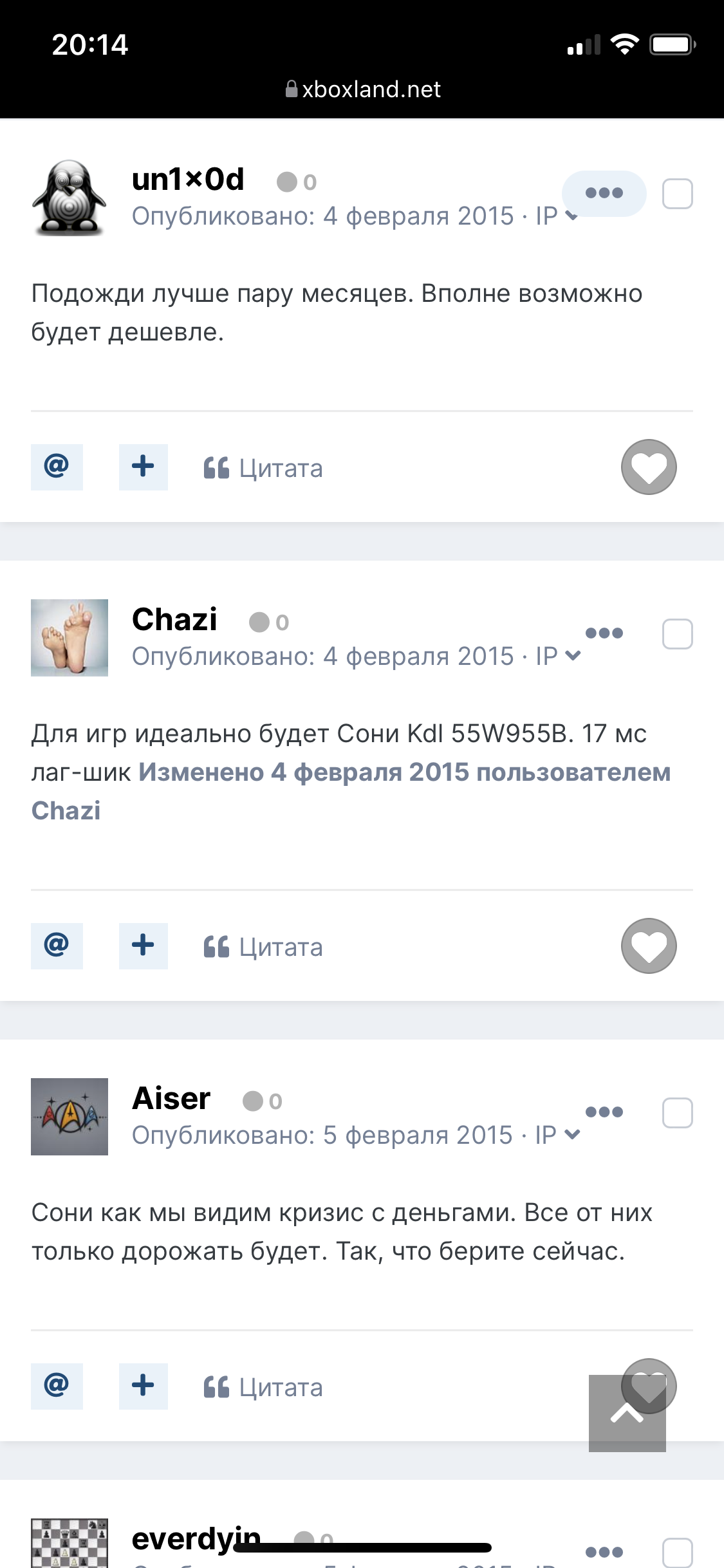Mention un1×0d with the @ button

pos(57,467)
